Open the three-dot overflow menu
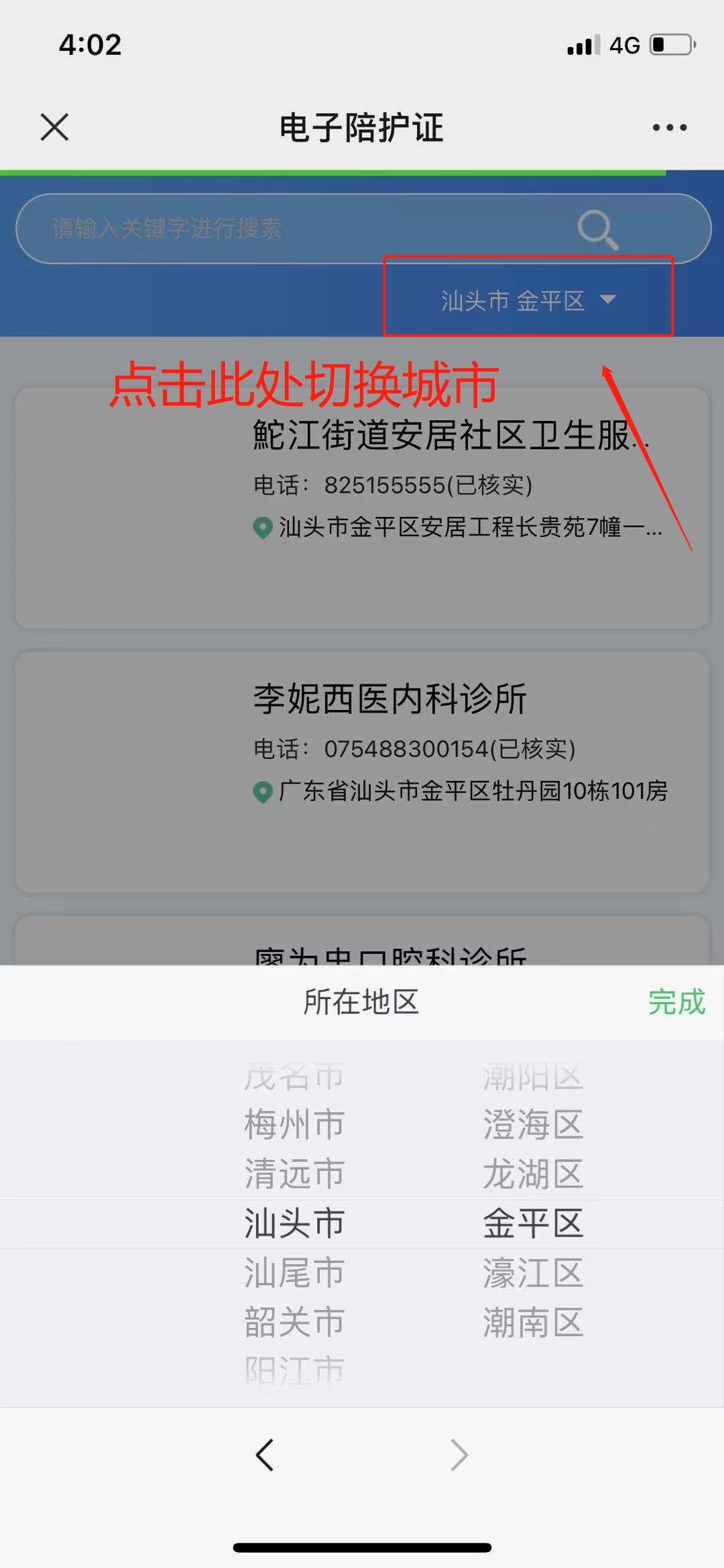This screenshot has height=1568, width=724. click(670, 127)
